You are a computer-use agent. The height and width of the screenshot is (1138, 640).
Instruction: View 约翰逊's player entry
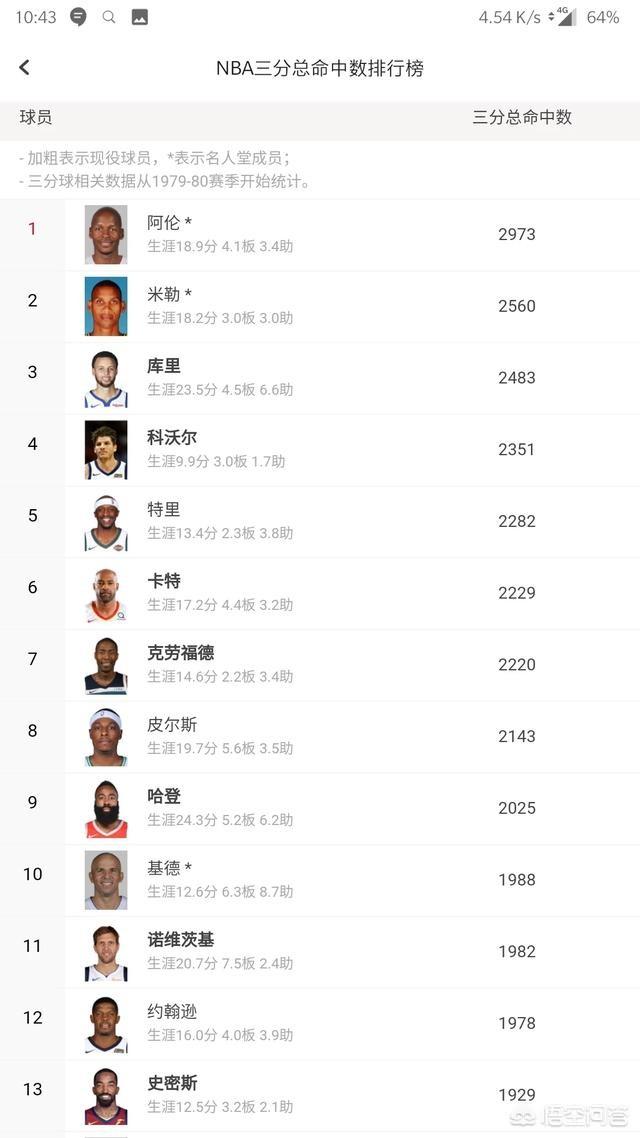320,1024
